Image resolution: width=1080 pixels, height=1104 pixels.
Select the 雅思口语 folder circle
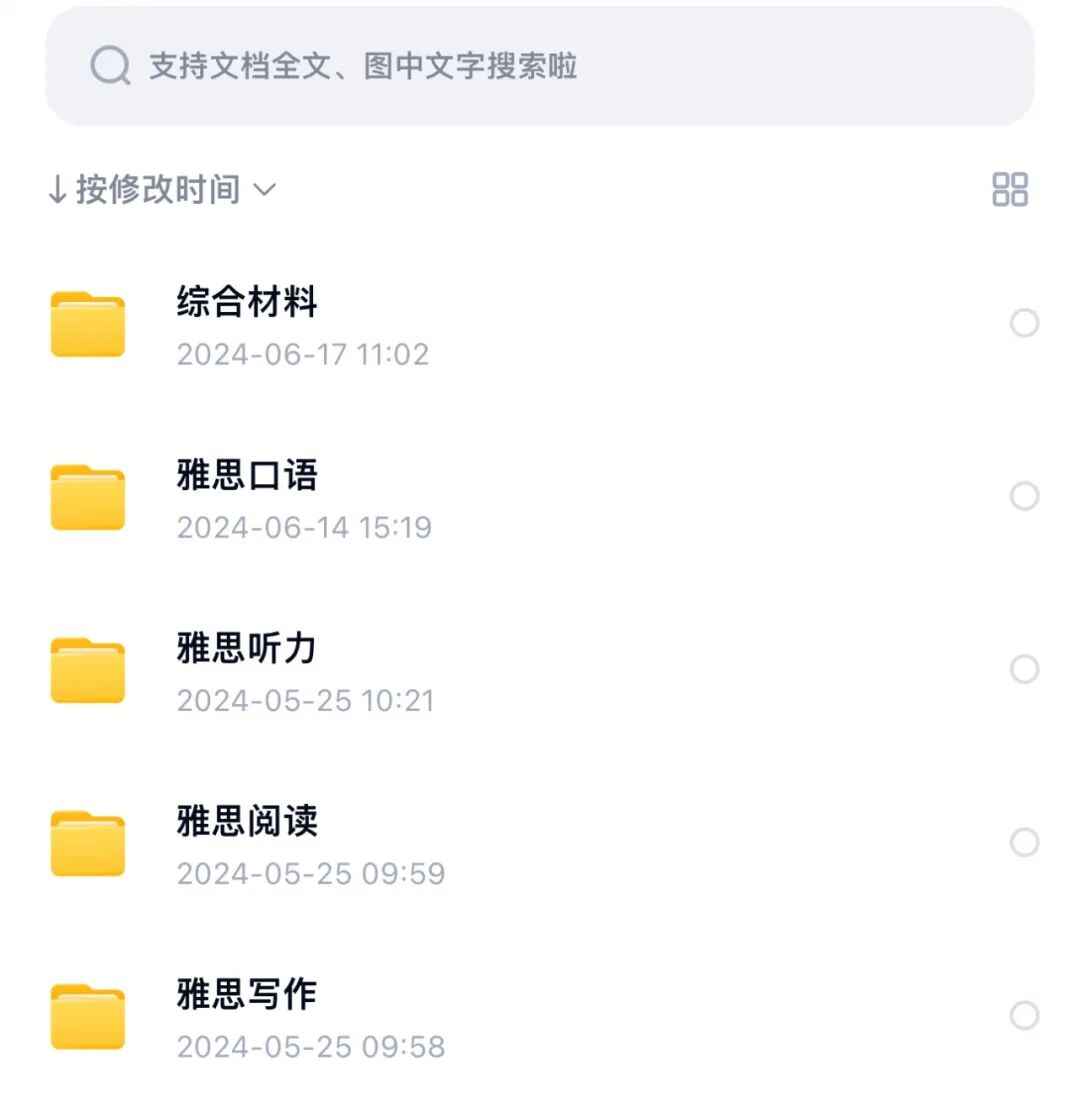pos(1024,496)
